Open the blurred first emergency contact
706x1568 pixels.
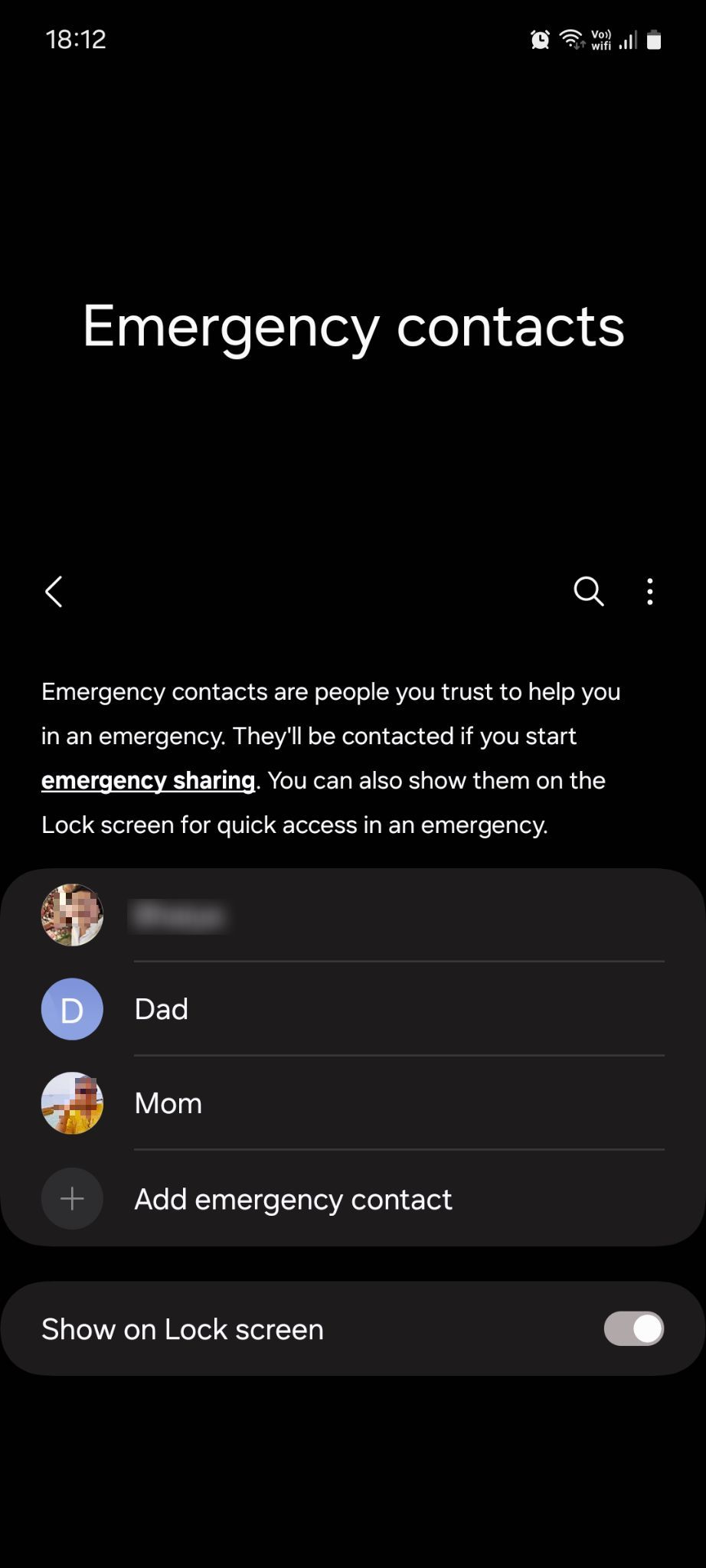(352, 916)
